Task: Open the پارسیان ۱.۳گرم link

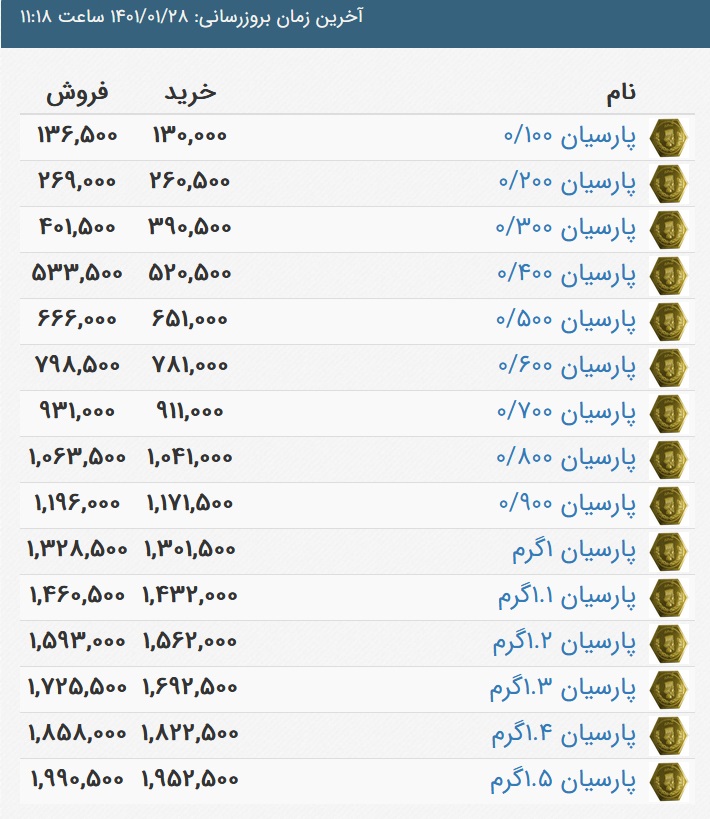Action: tap(563, 689)
